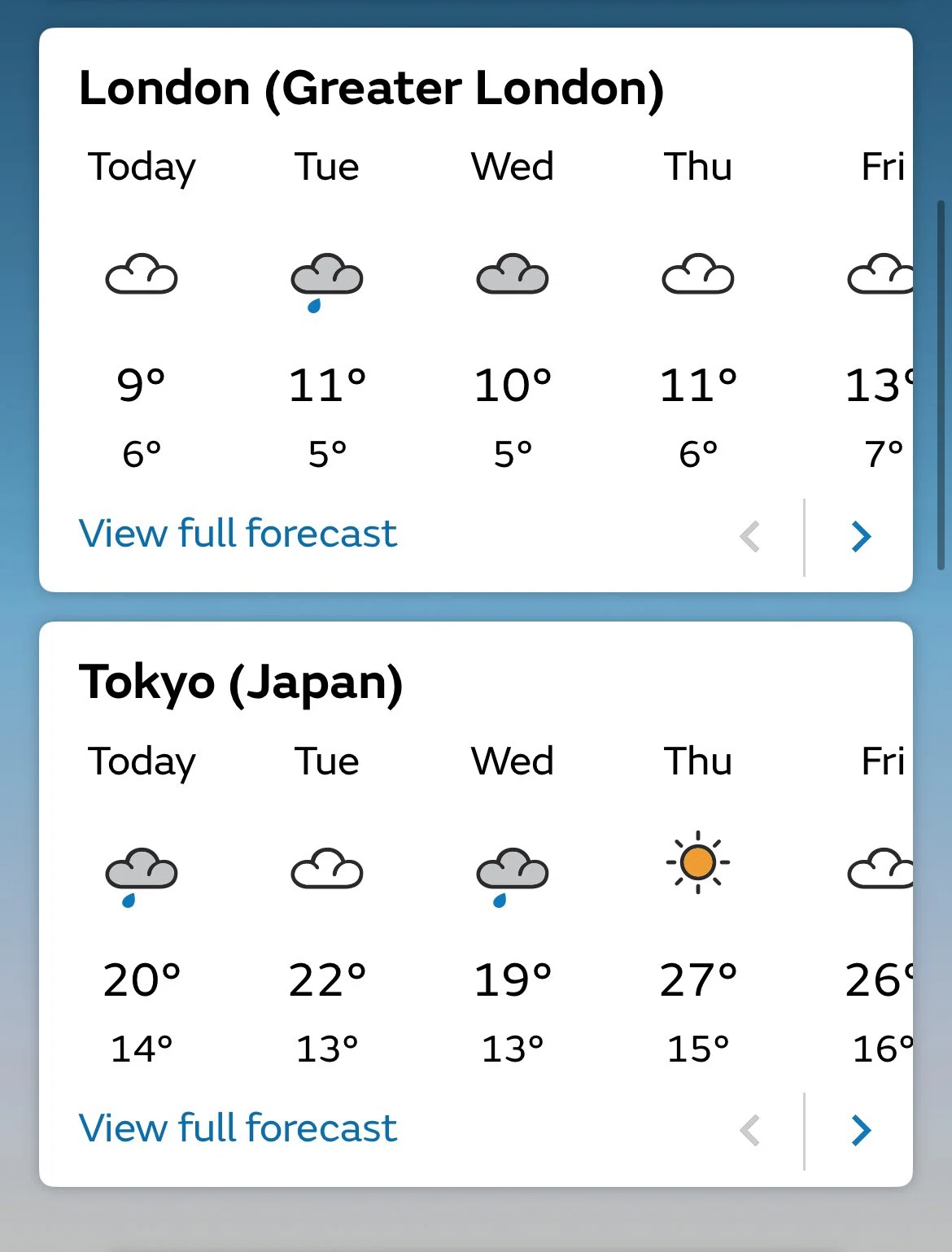Screen dimensions: 952x1252
Task: Advance London forecast with the right chevron
Action: pos(860,535)
